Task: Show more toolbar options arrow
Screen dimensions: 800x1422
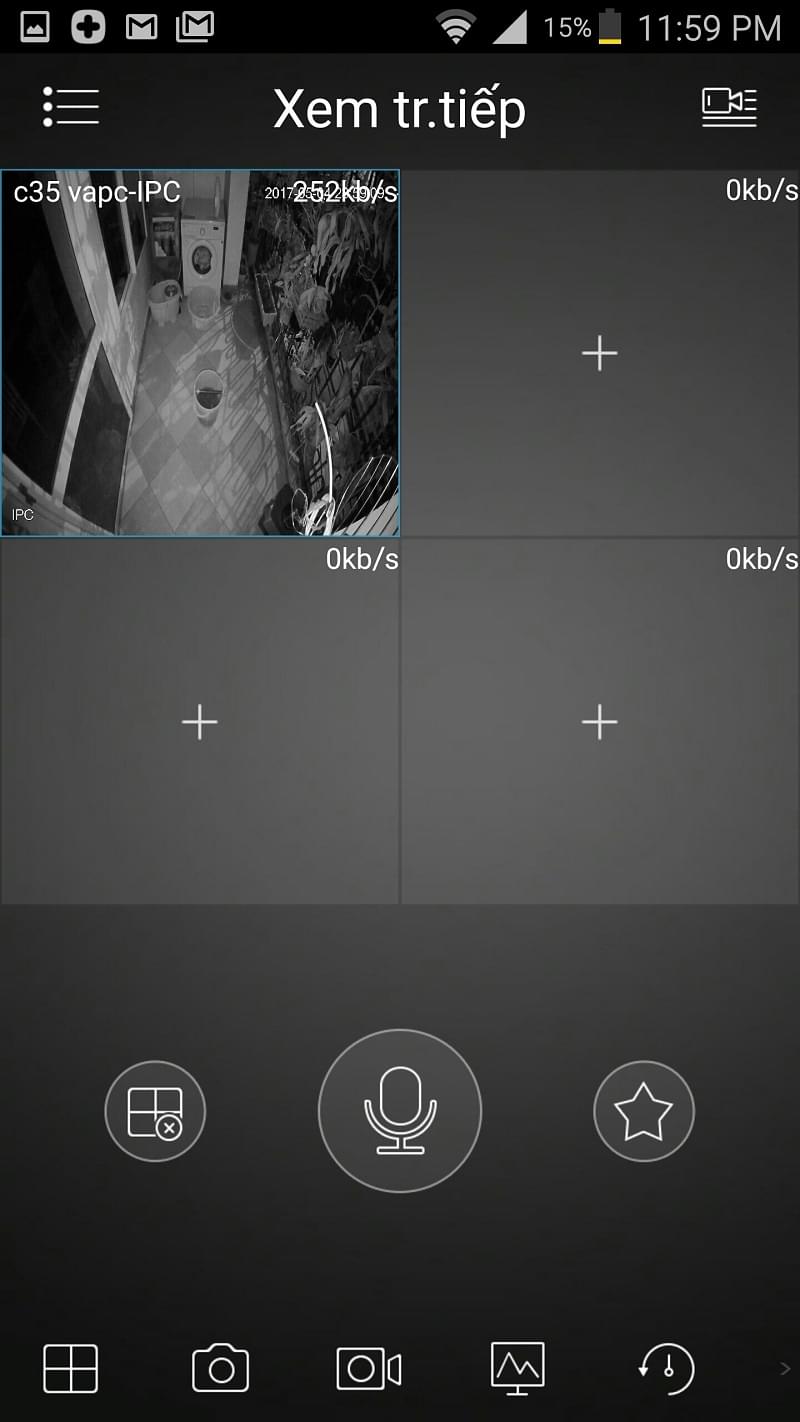Action: coord(785,1368)
